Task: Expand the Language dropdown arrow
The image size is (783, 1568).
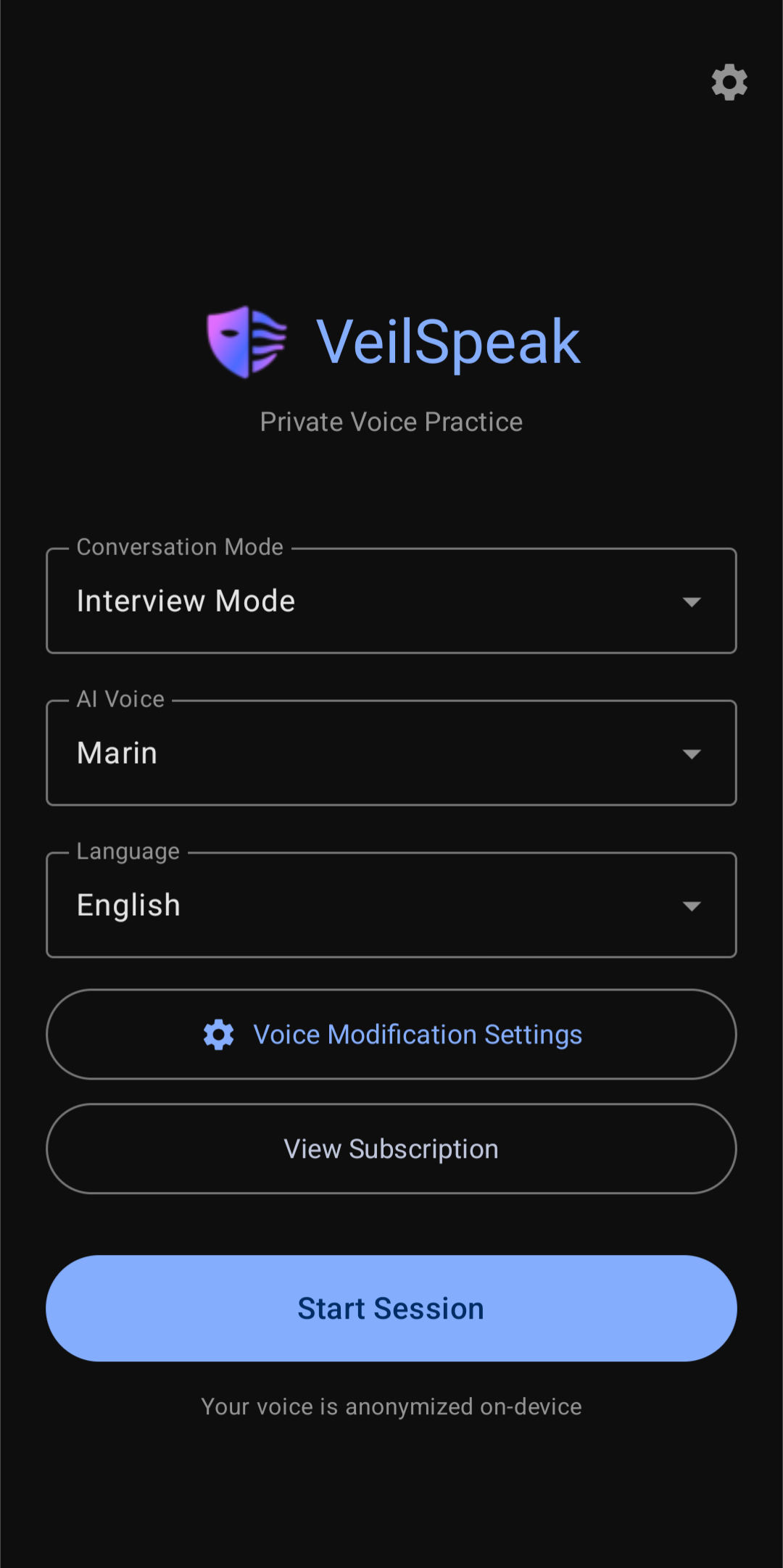Action: 692,905
